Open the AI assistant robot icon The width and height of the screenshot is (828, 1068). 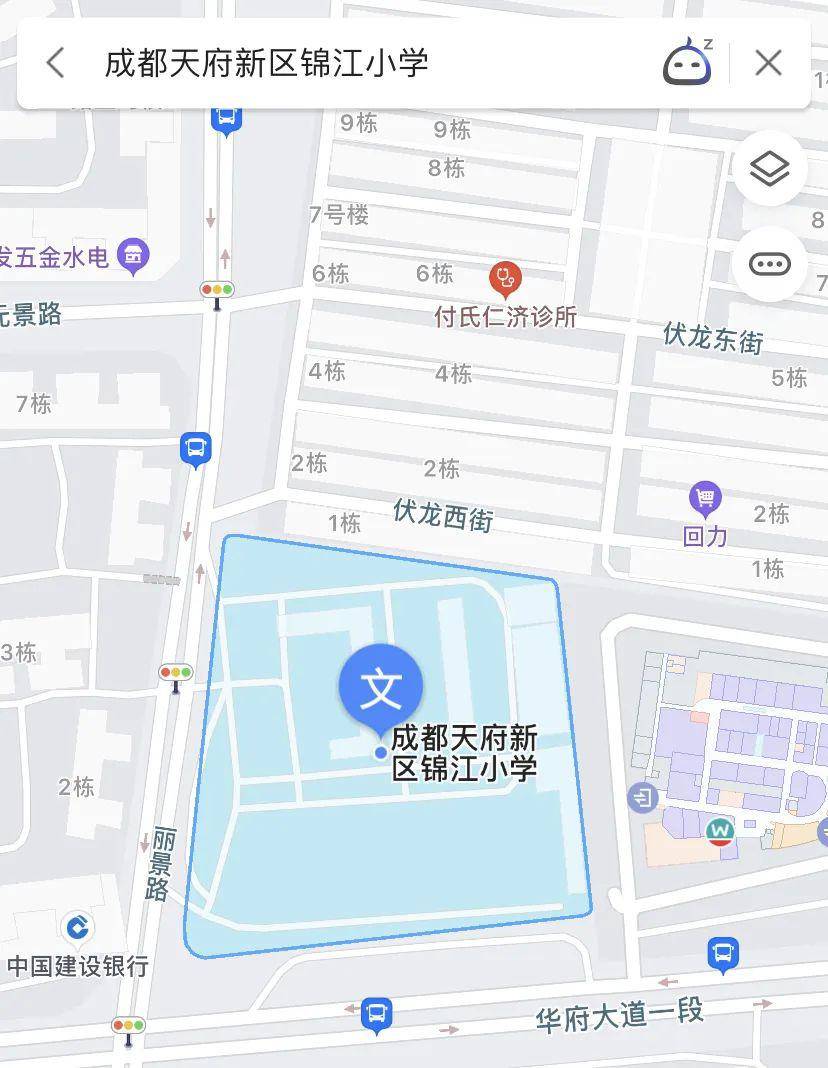click(687, 62)
